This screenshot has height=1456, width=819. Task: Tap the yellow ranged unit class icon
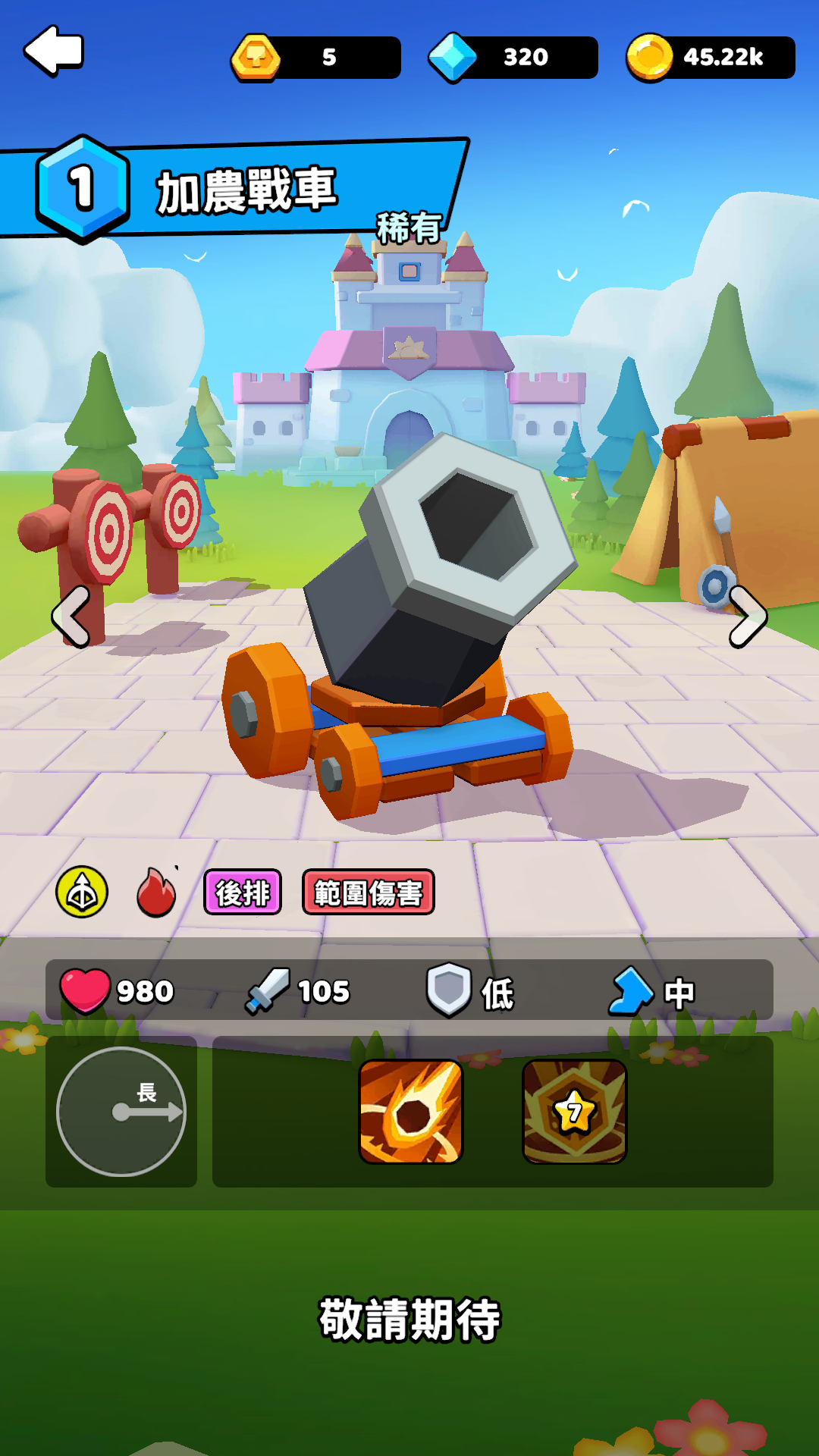(82, 893)
